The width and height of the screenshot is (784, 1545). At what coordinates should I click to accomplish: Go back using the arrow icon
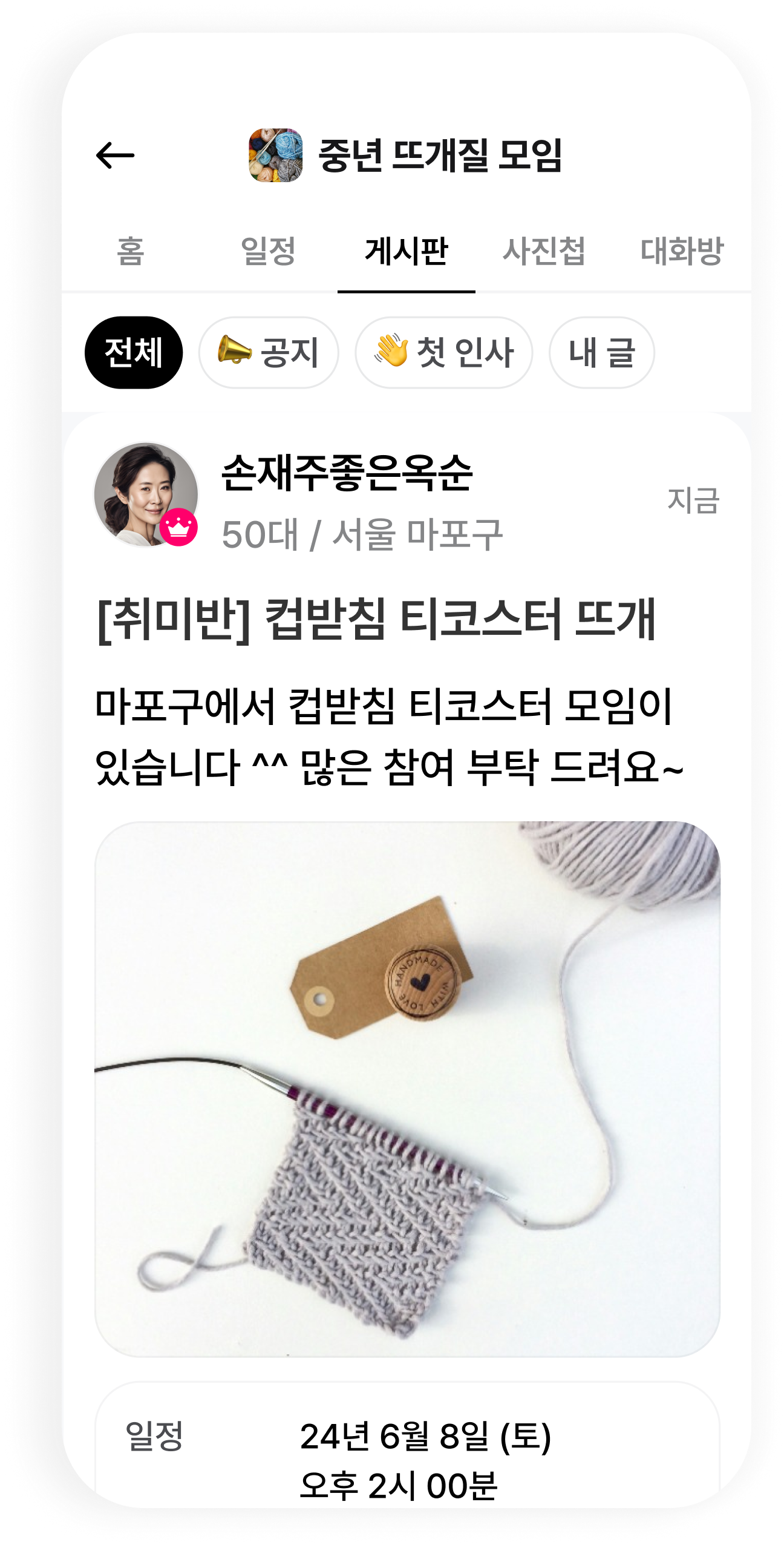point(115,156)
